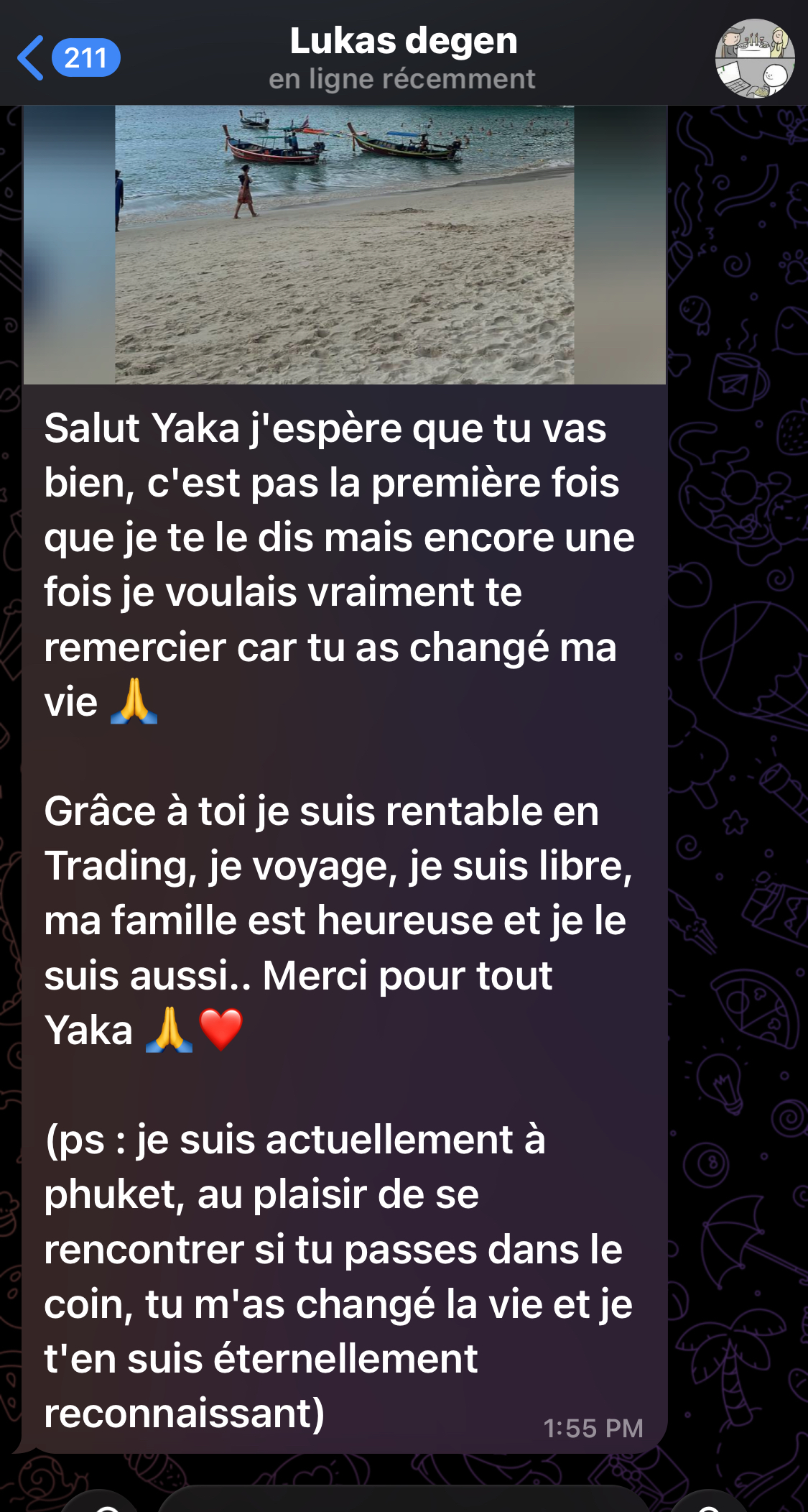The height and width of the screenshot is (1512, 808).
Task: Tap Lukas degen's profile avatar
Action: coord(754,58)
